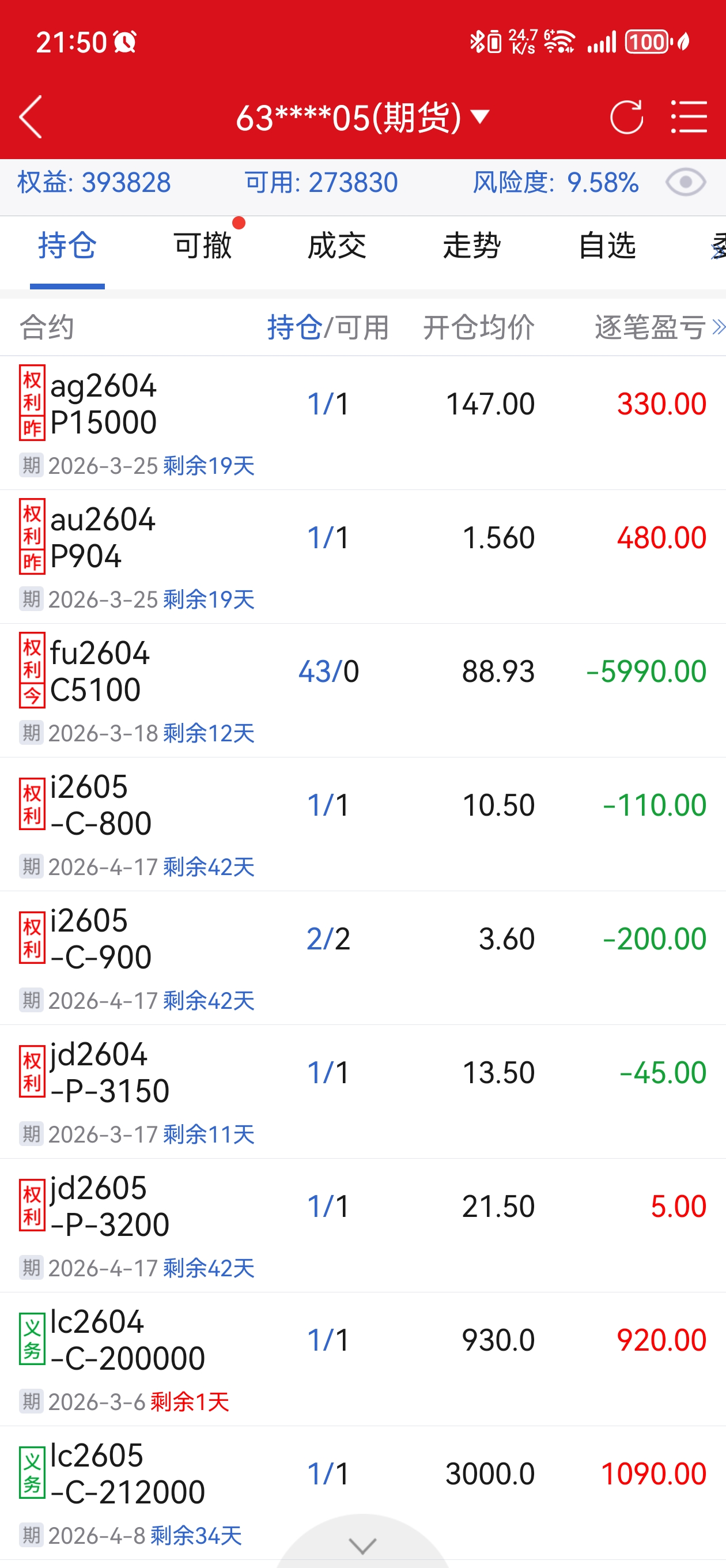Image resolution: width=726 pixels, height=1568 pixels.
Task: Switch to the 成交 tab
Action: pos(336,246)
